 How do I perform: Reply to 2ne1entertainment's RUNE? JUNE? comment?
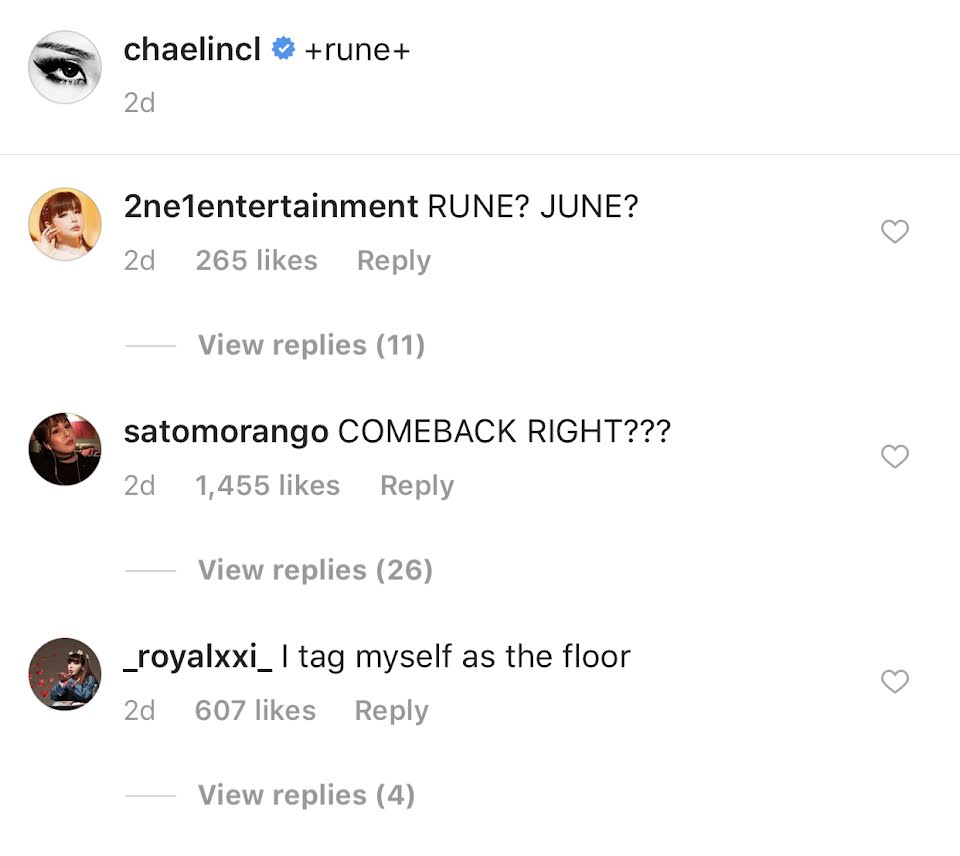pos(394,261)
